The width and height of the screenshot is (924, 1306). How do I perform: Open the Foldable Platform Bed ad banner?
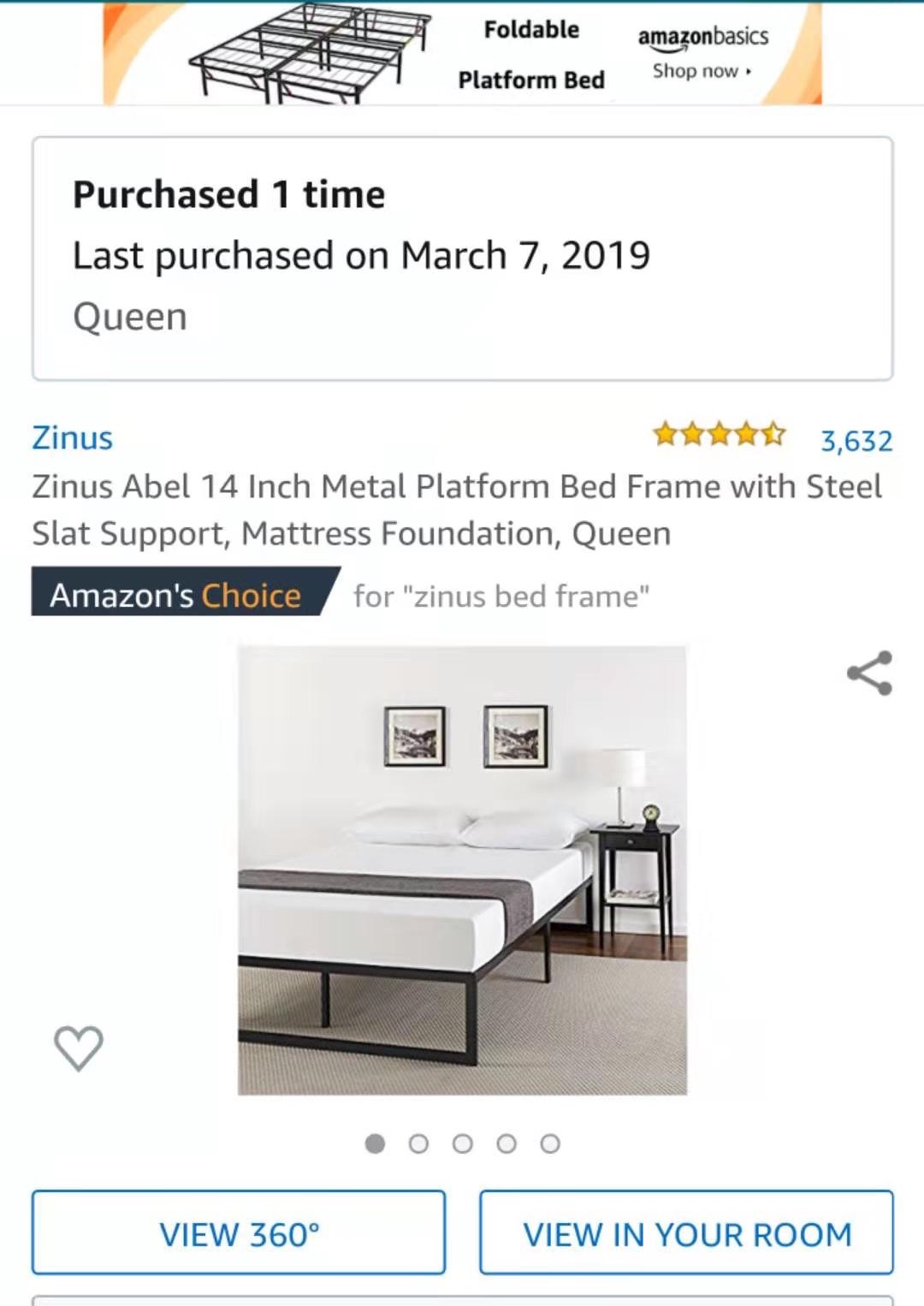pos(462,53)
